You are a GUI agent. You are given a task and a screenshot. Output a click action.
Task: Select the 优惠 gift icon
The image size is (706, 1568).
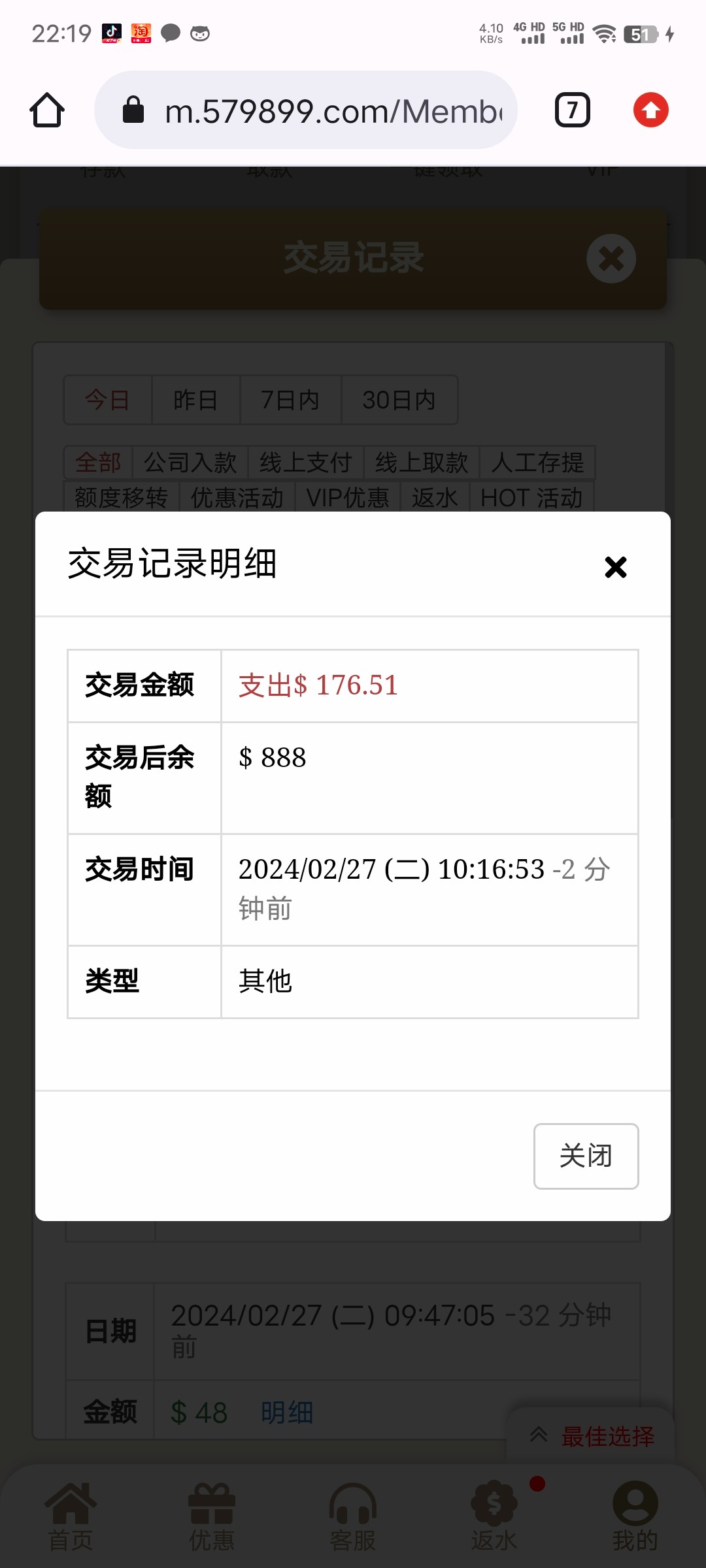pos(211,1509)
